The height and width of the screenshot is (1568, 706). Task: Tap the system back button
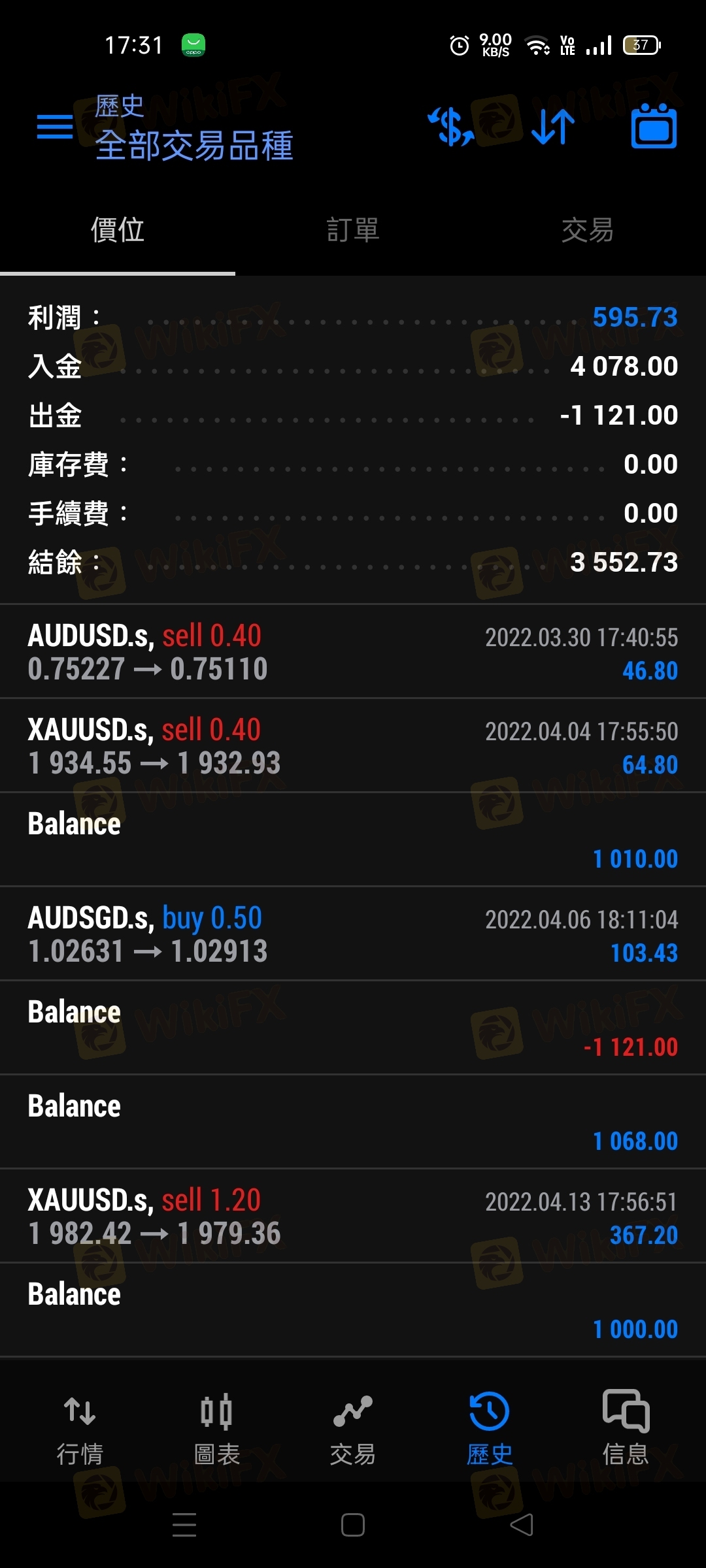[x=522, y=1525]
